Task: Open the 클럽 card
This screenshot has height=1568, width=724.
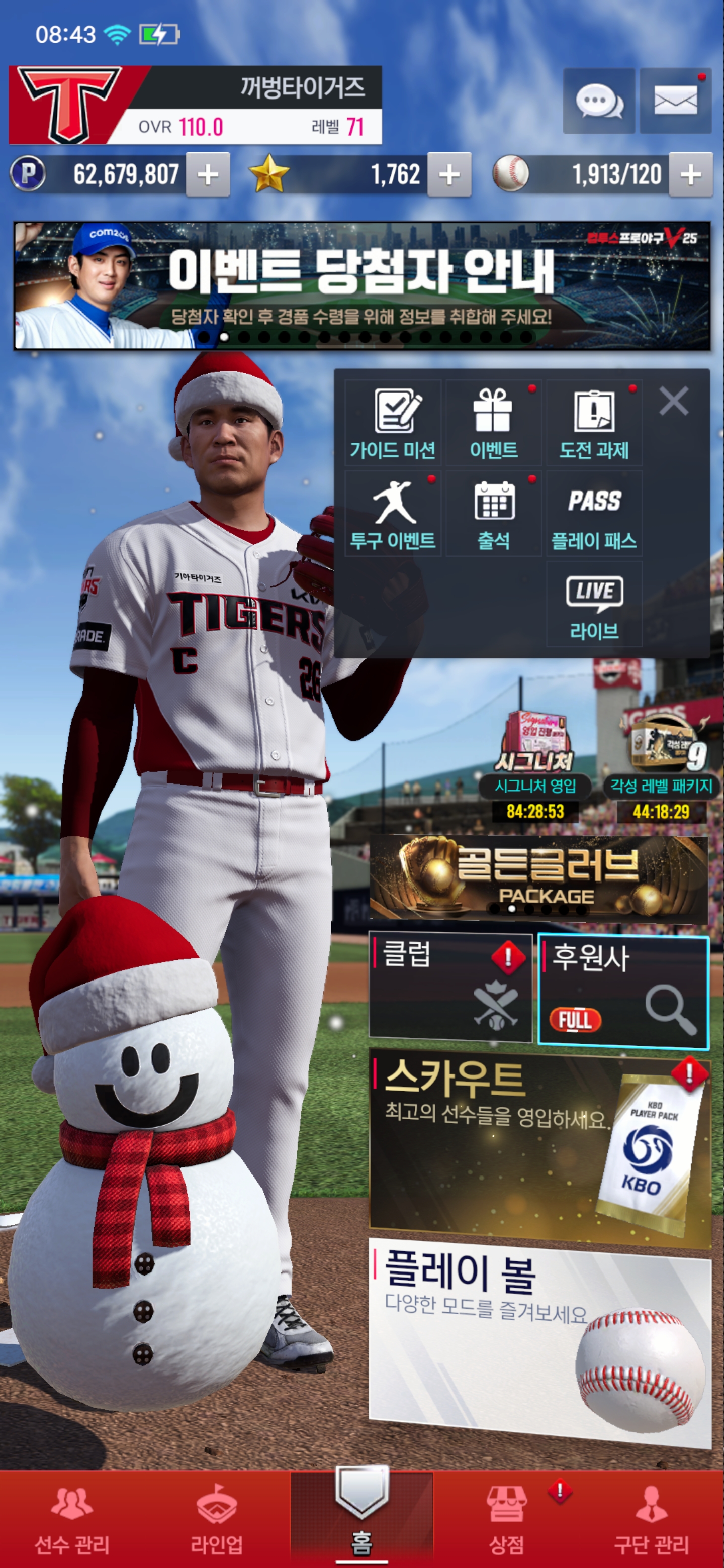Action: coord(450,986)
